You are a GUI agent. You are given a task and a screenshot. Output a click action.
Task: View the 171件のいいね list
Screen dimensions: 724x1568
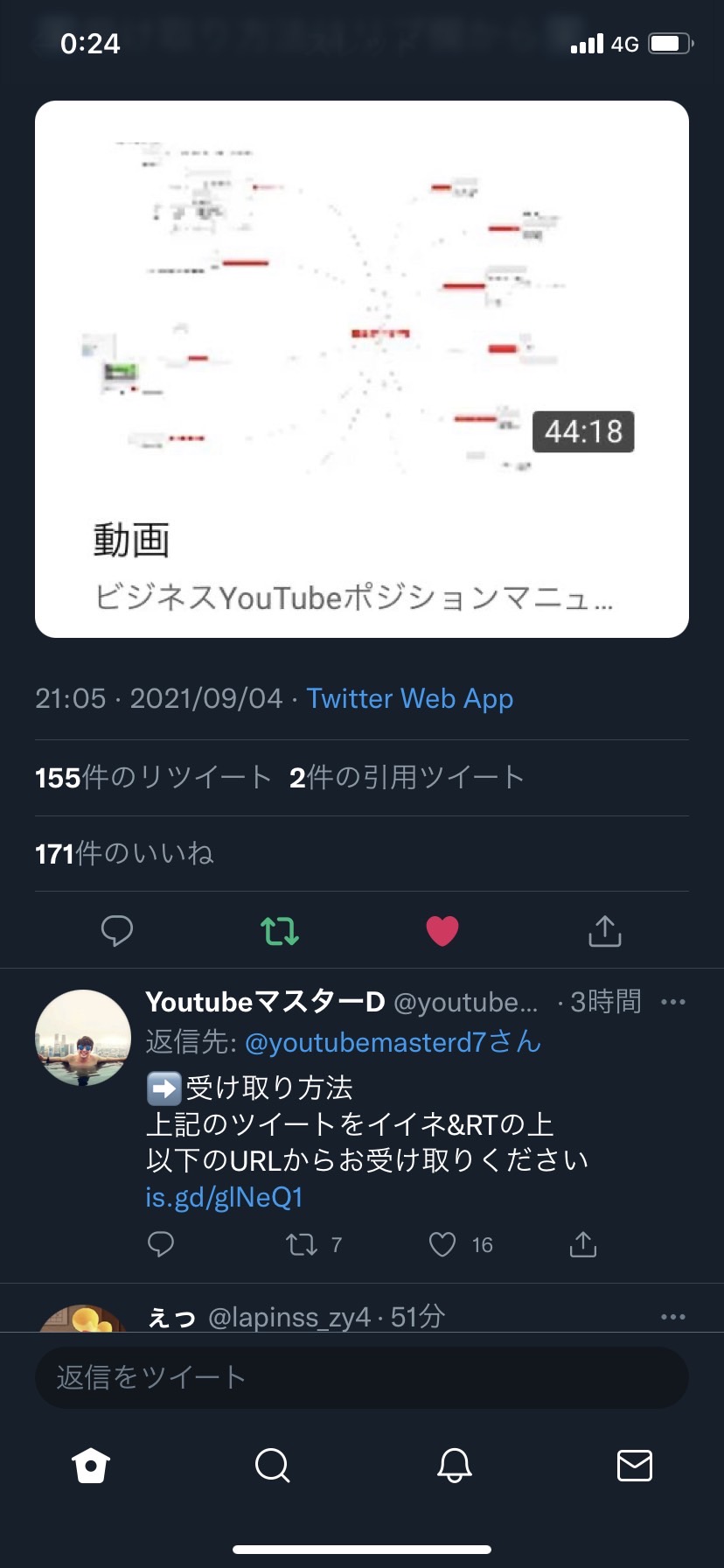pyautogui.click(x=124, y=853)
